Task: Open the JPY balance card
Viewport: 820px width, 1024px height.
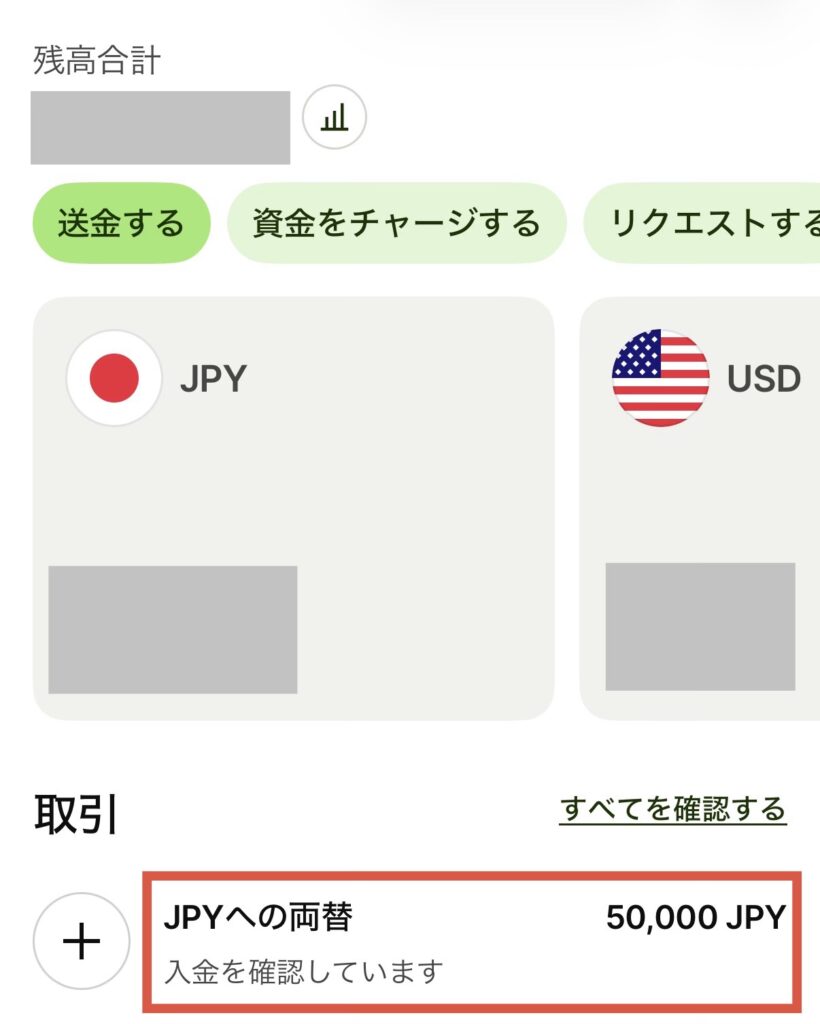Action: pos(293,507)
